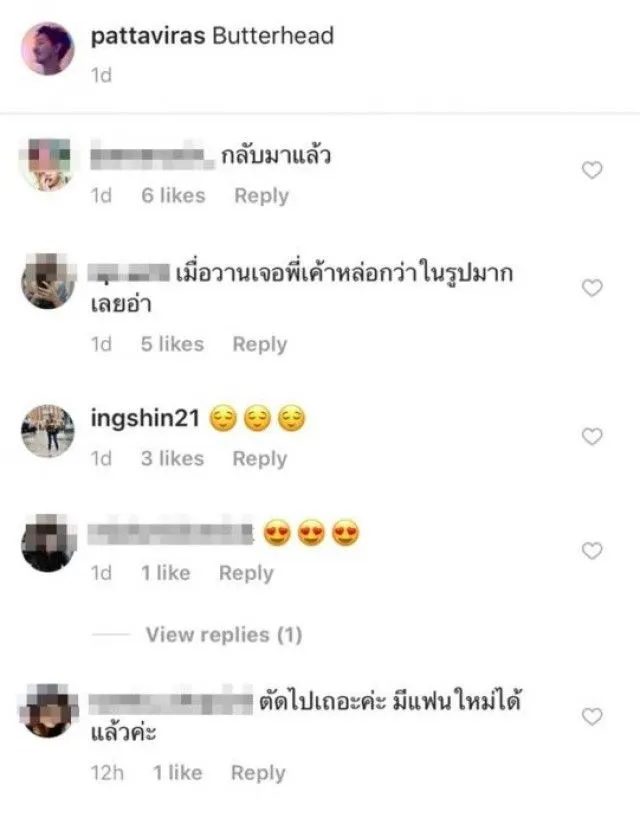Image resolution: width=640 pixels, height=824 pixels.
Task: Open the pattaviras profile picture
Action: click(47, 48)
